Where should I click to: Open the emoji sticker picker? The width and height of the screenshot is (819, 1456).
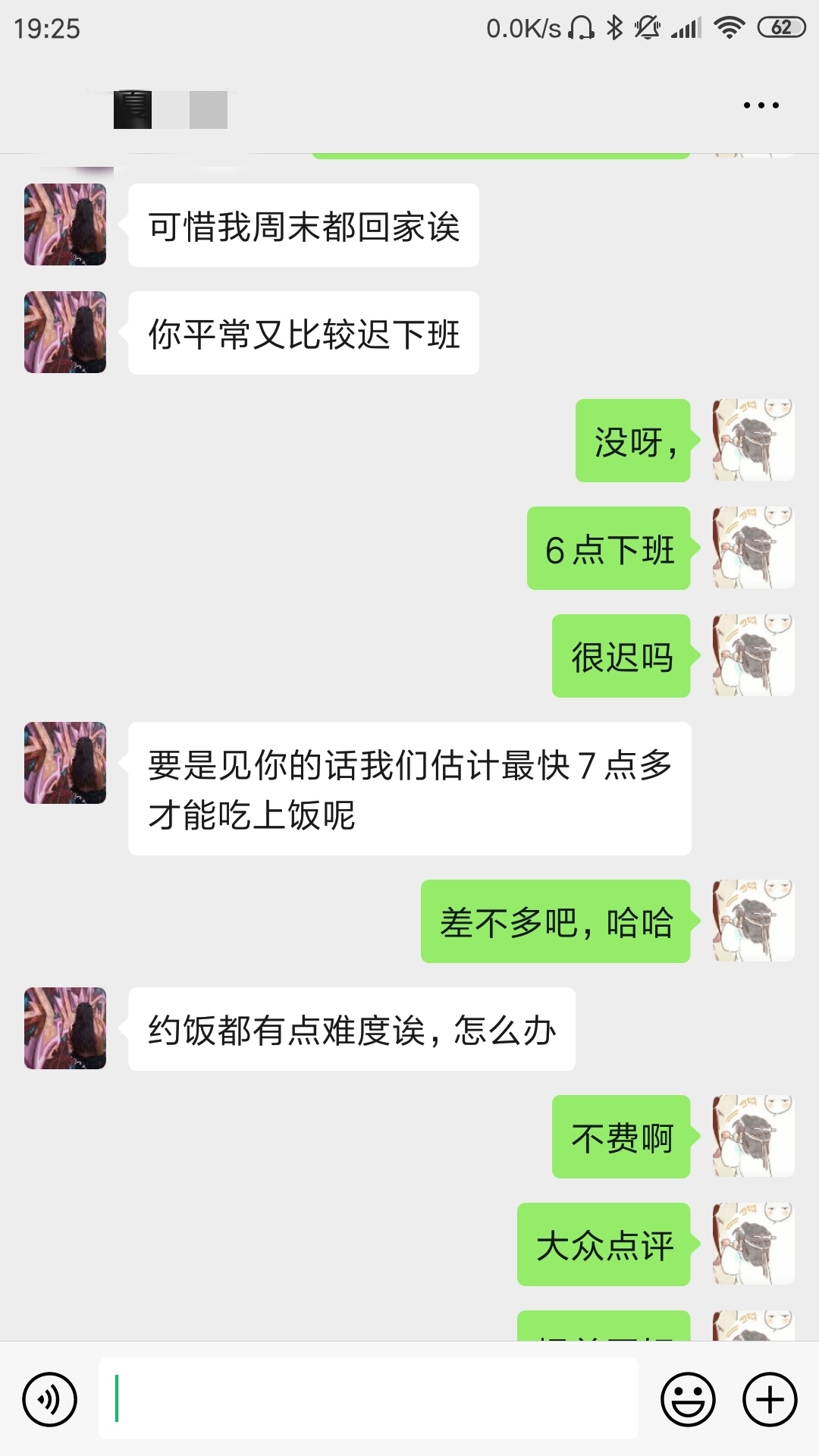pyautogui.click(x=688, y=1399)
